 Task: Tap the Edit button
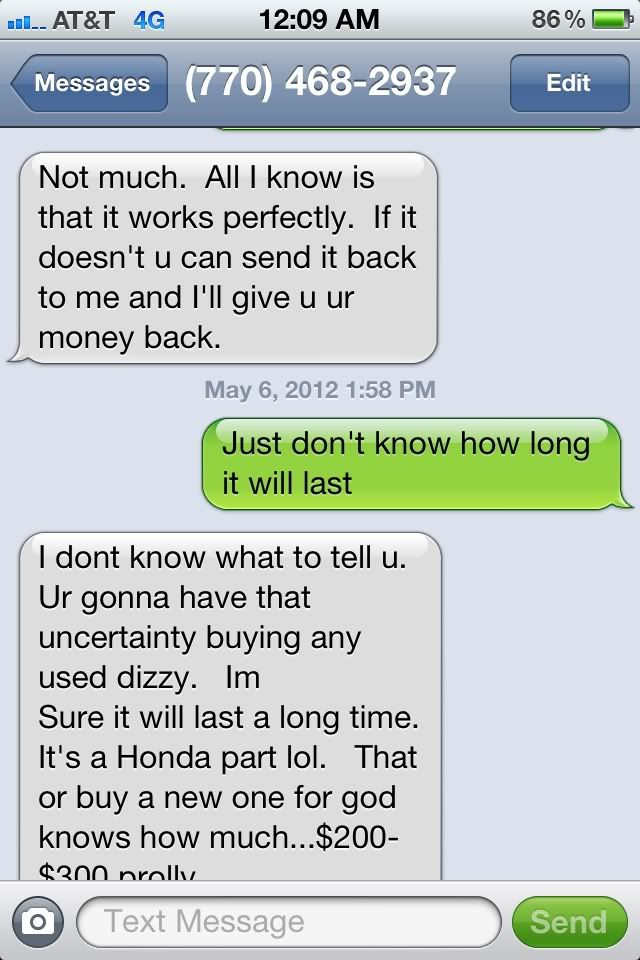(567, 83)
